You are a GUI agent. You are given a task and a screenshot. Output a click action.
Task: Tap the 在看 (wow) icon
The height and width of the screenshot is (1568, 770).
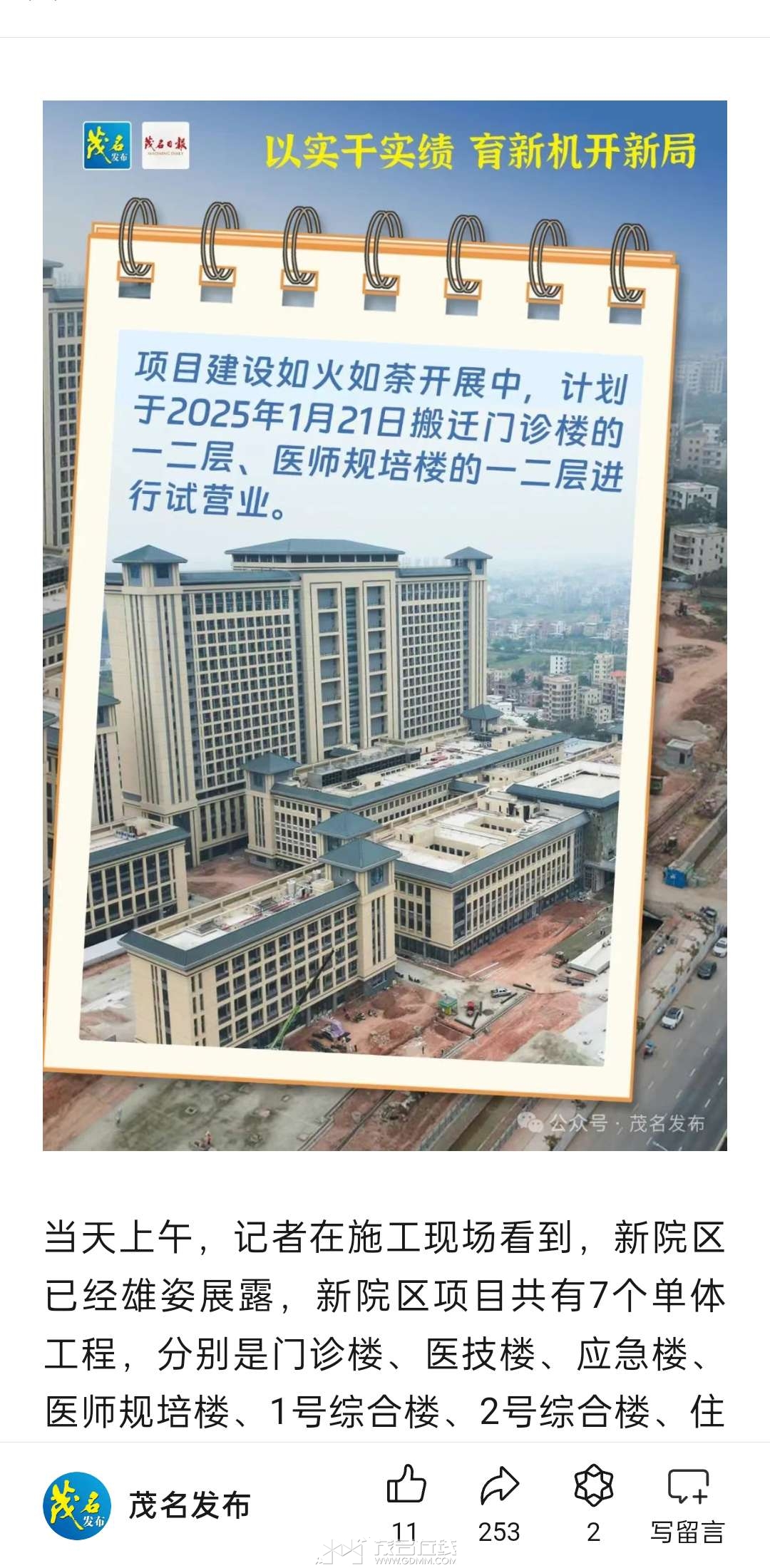coord(593,1486)
